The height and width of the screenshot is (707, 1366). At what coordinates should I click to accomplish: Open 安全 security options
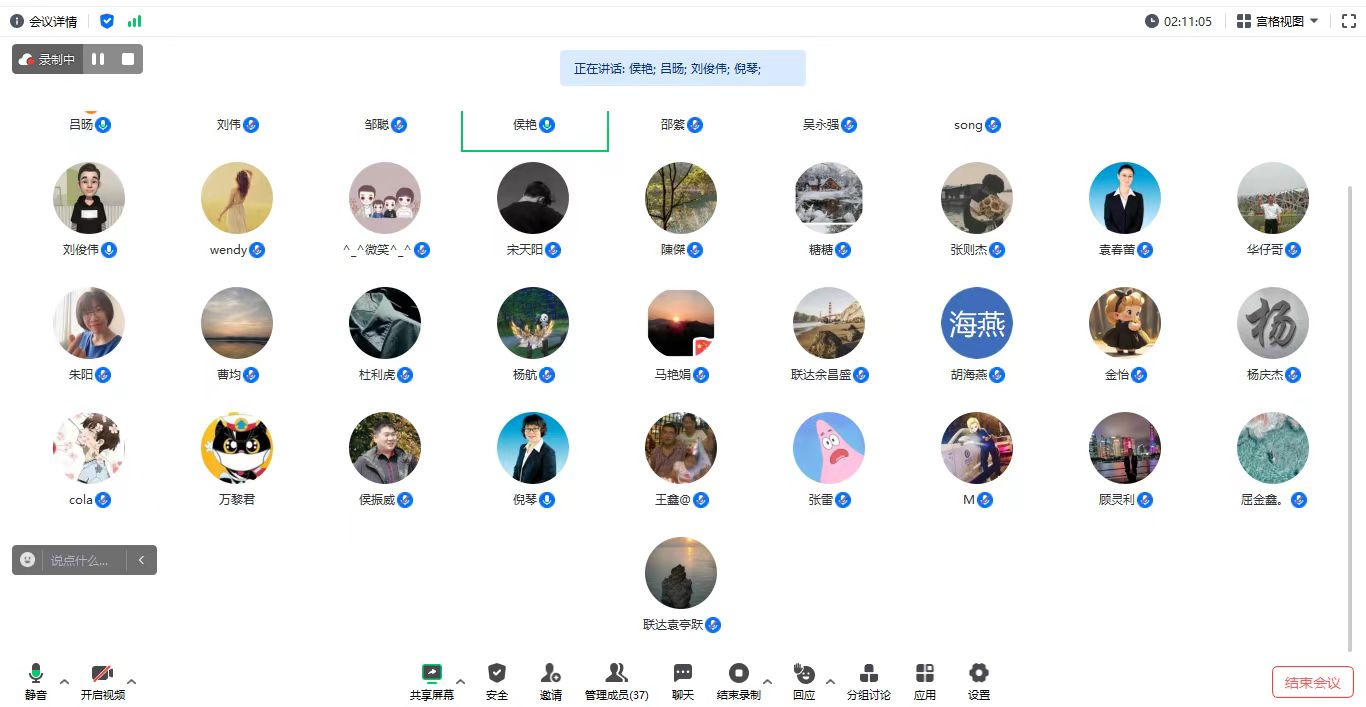pos(497,680)
